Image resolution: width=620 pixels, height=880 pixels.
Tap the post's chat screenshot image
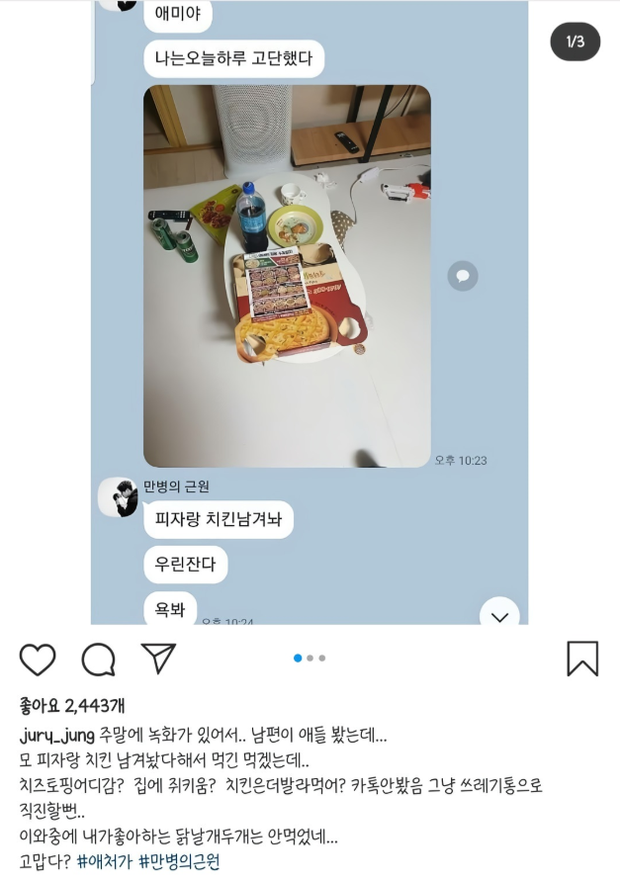(x=310, y=312)
